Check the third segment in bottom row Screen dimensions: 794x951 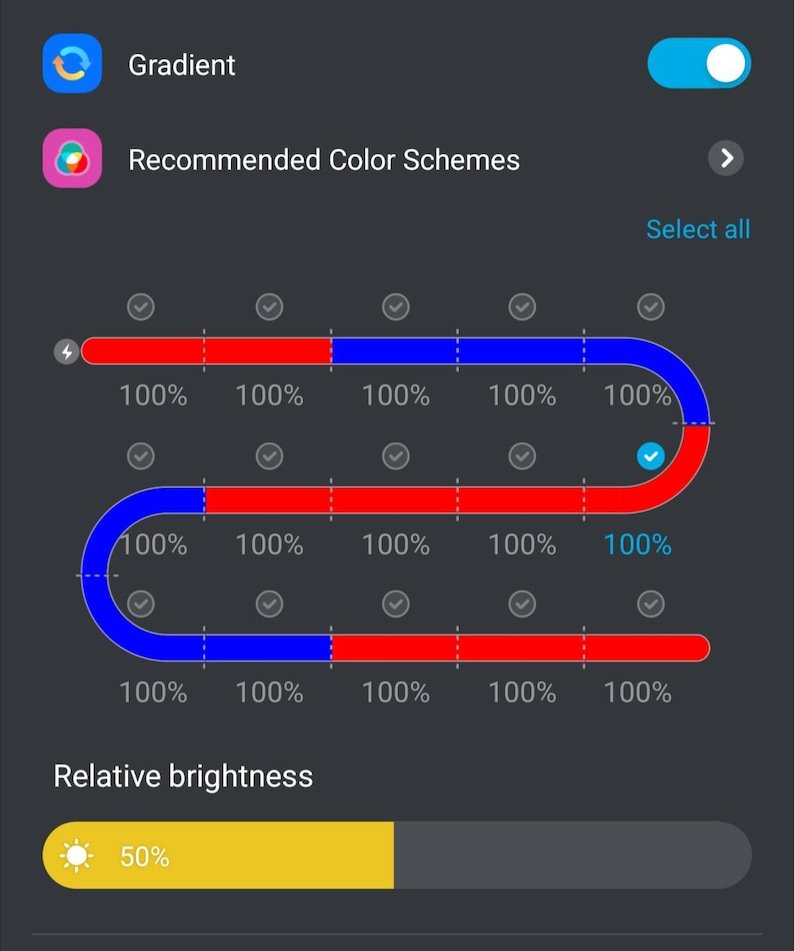(396, 604)
